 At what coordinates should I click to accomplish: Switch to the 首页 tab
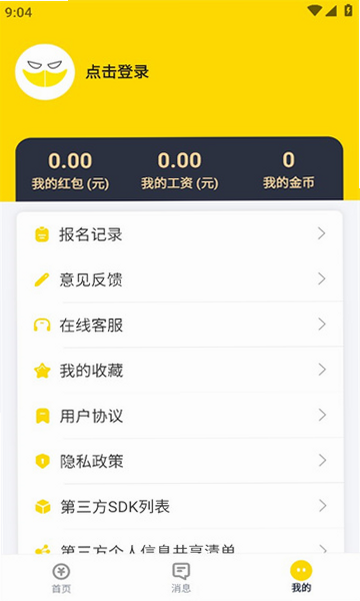tap(61, 578)
